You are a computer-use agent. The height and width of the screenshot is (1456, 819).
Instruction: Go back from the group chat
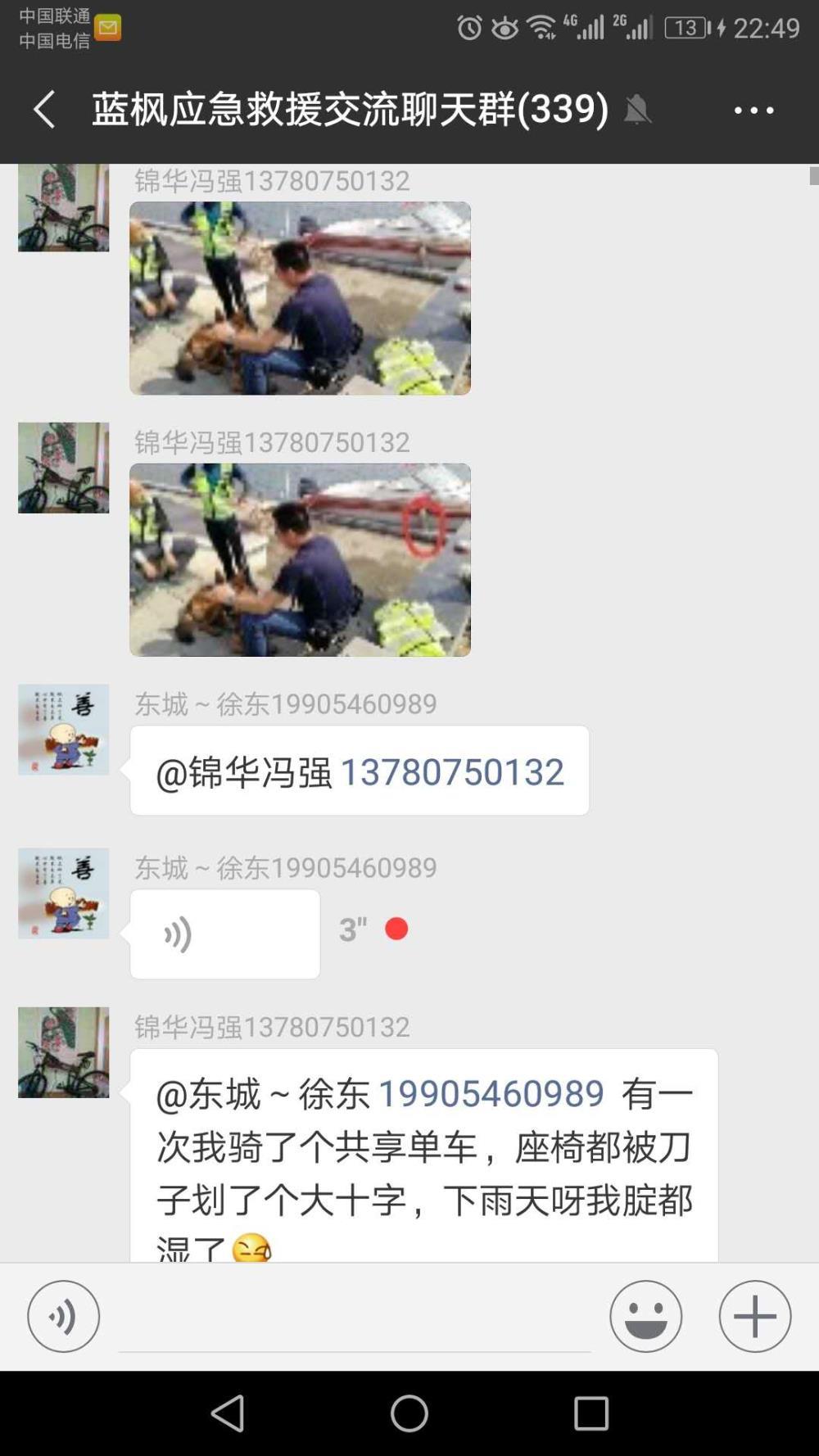(45, 109)
